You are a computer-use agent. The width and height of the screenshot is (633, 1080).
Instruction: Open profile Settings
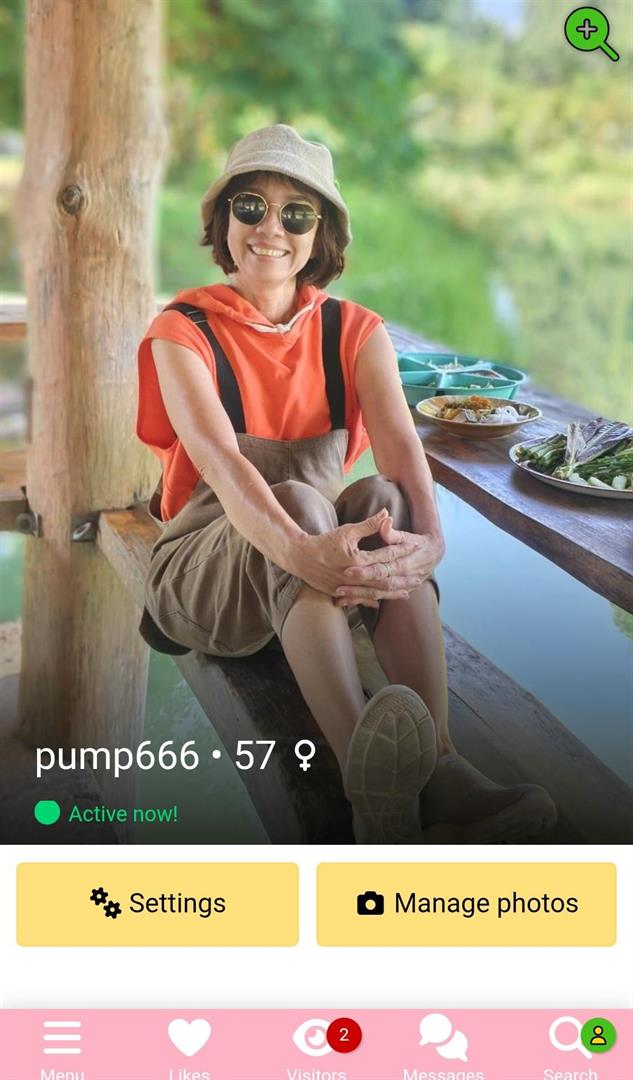click(158, 904)
